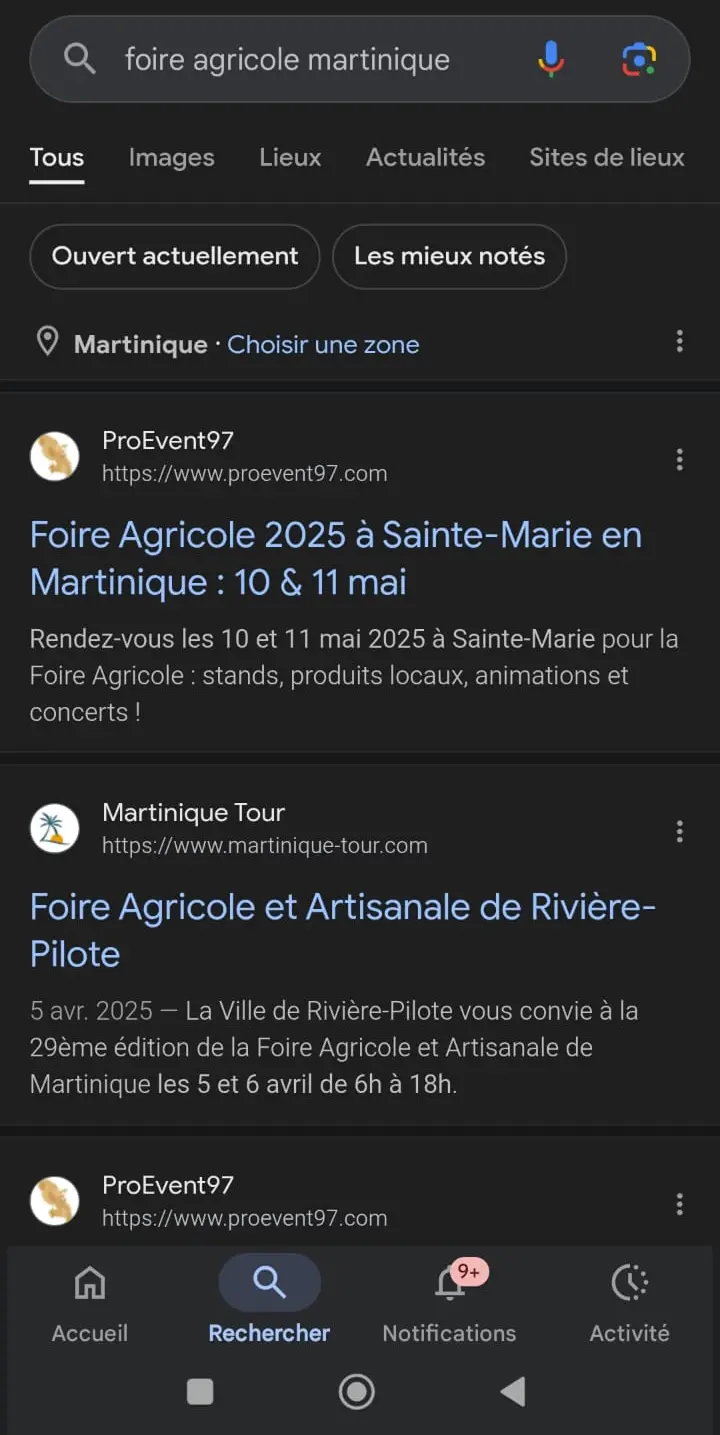This screenshot has height=1435, width=720.
Task: Start voice search with the microphone
Action: coord(551,60)
